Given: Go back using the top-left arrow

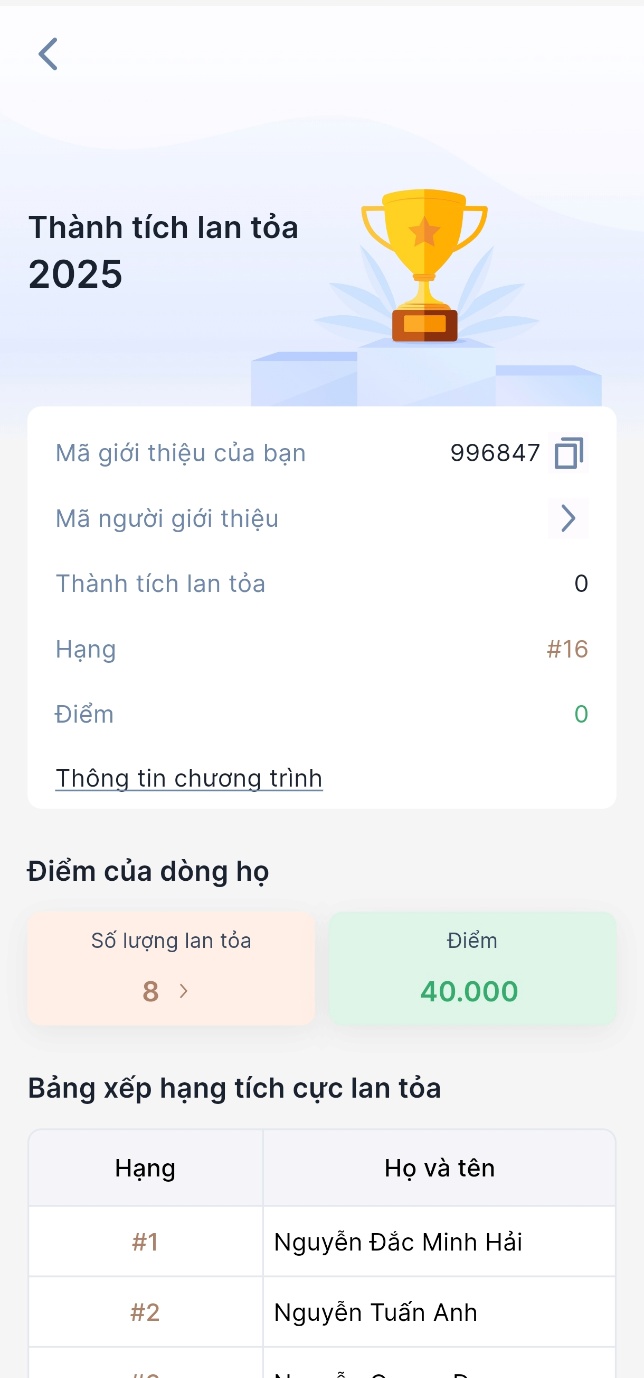Looking at the screenshot, I should (x=48, y=53).
